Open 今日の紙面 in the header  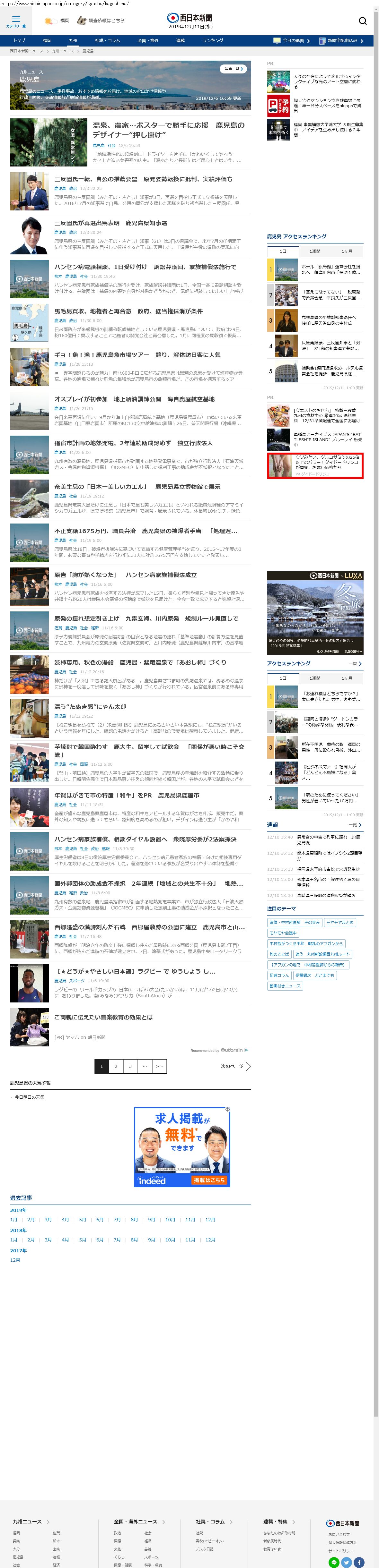point(295,41)
